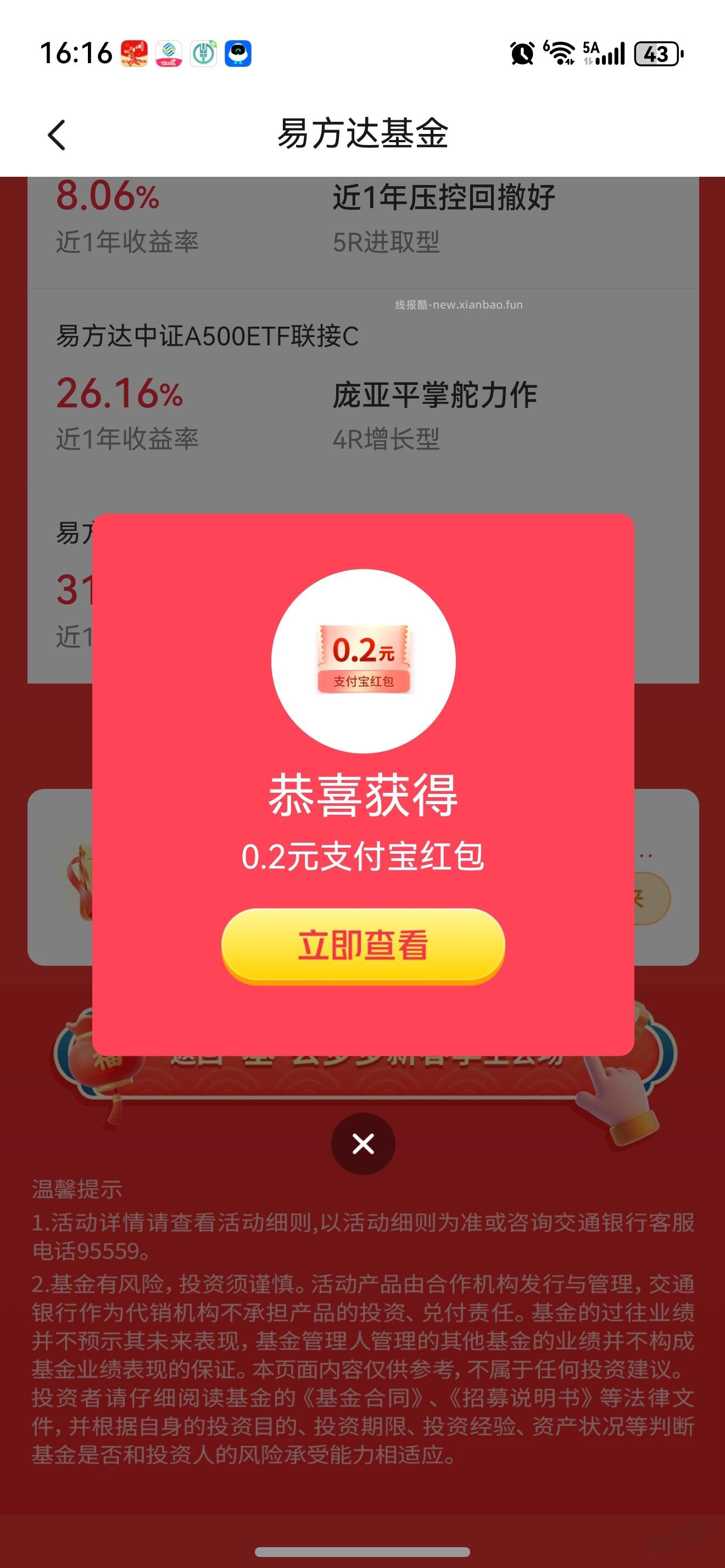725x1568 pixels.
Task: Tap the bottom navigation gesture bar
Action: [x=362, y=1550]
